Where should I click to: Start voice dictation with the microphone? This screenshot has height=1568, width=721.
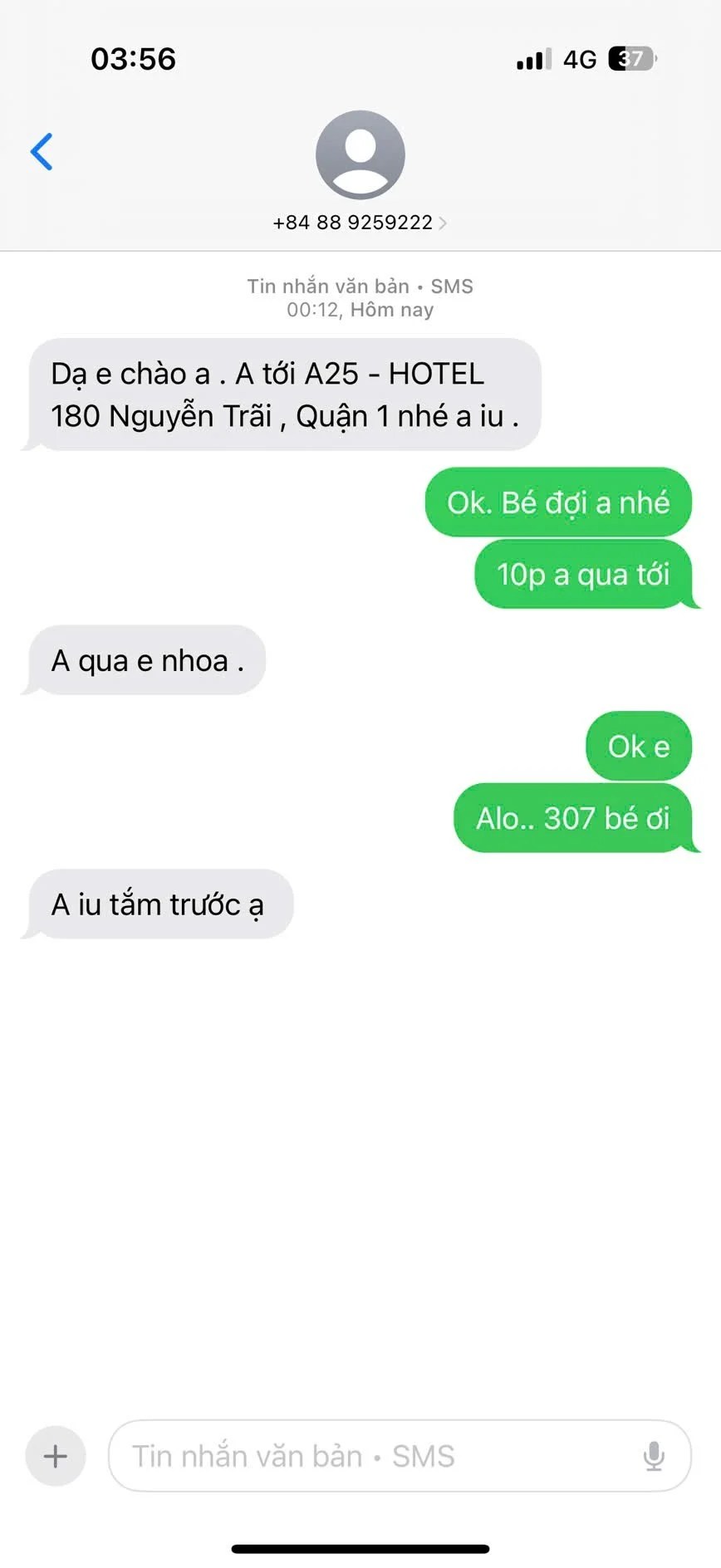click(654, 1455)
